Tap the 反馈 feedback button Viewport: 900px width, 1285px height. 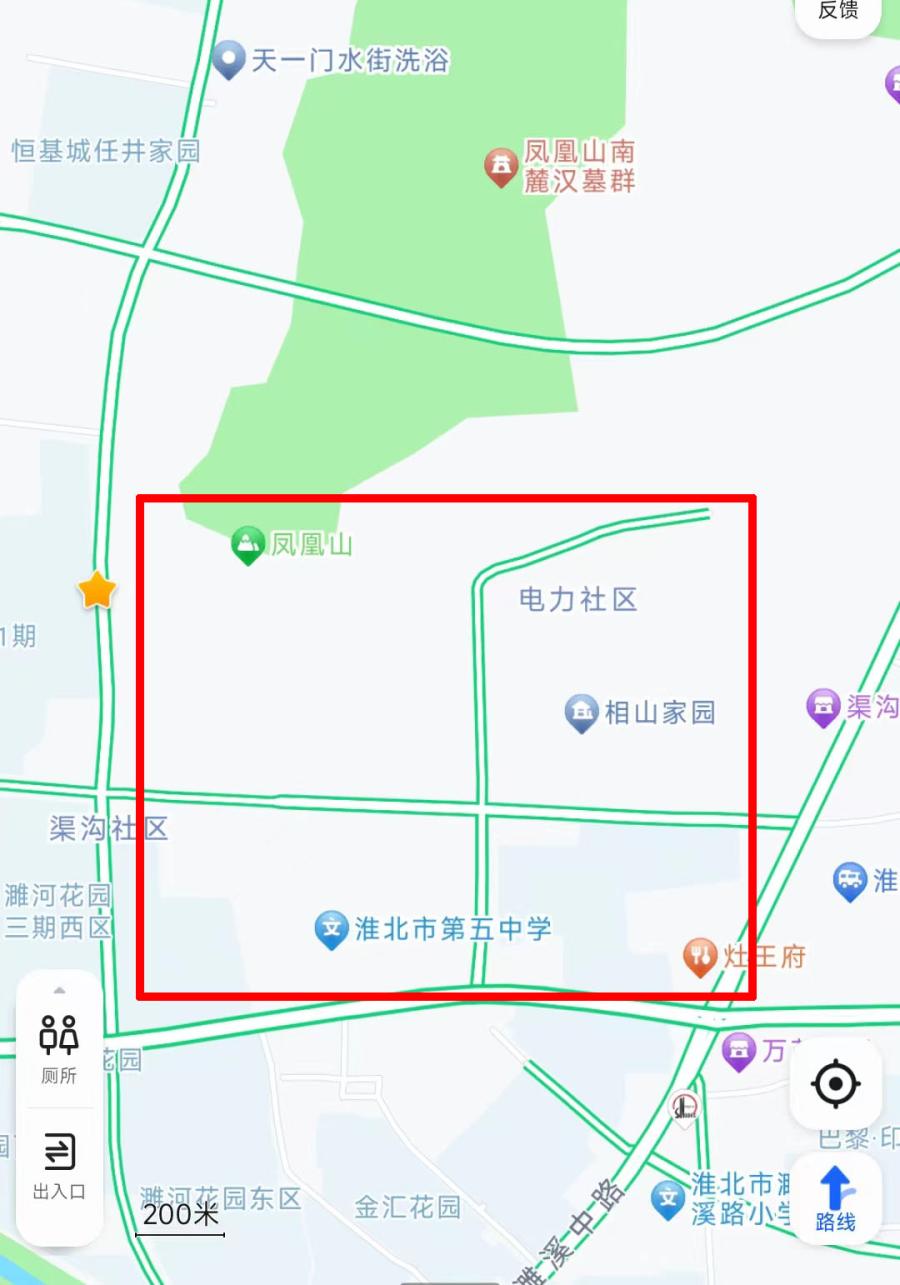[x=837, y=12]
